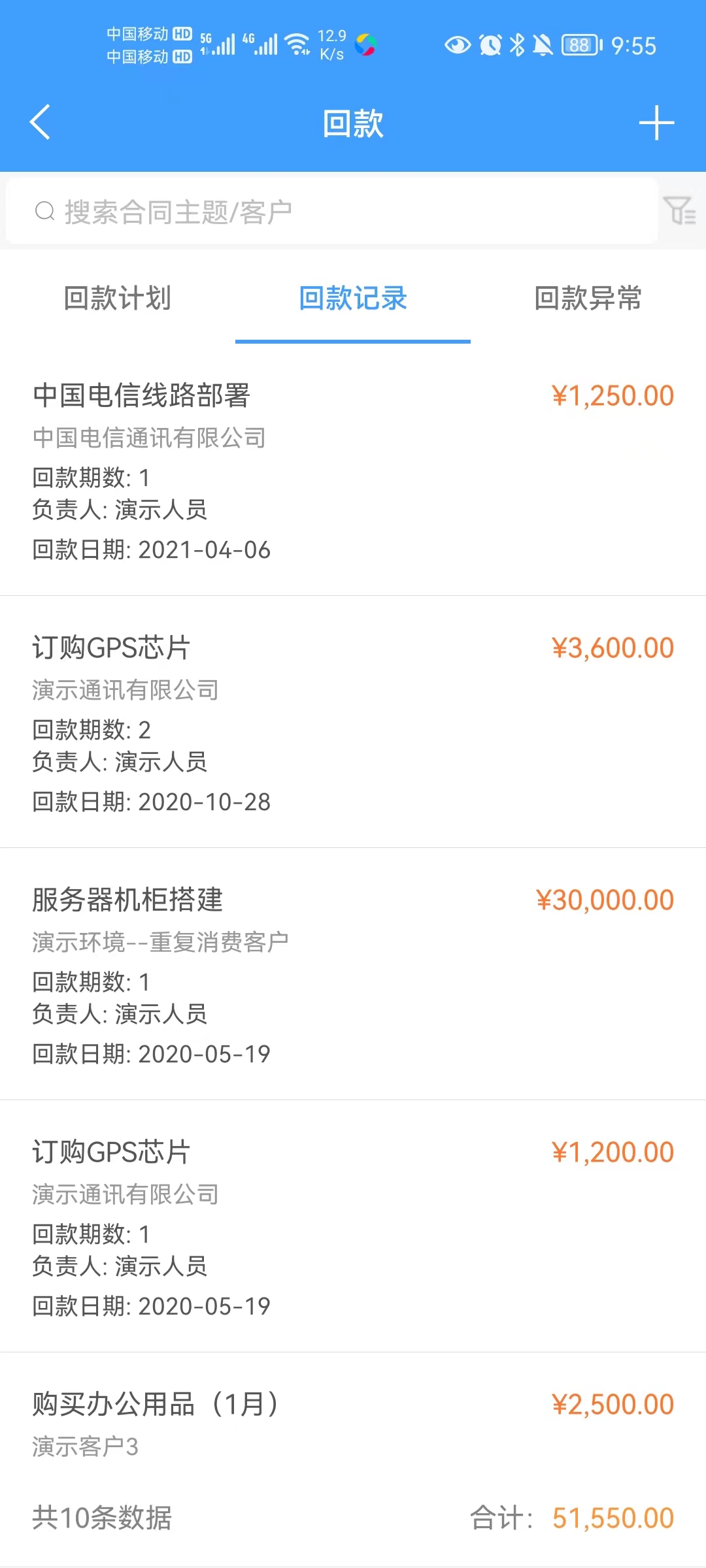Tap the 搜索合同主题/客户 search box
Screen dimensions: 706x1568
pos(331,212)
